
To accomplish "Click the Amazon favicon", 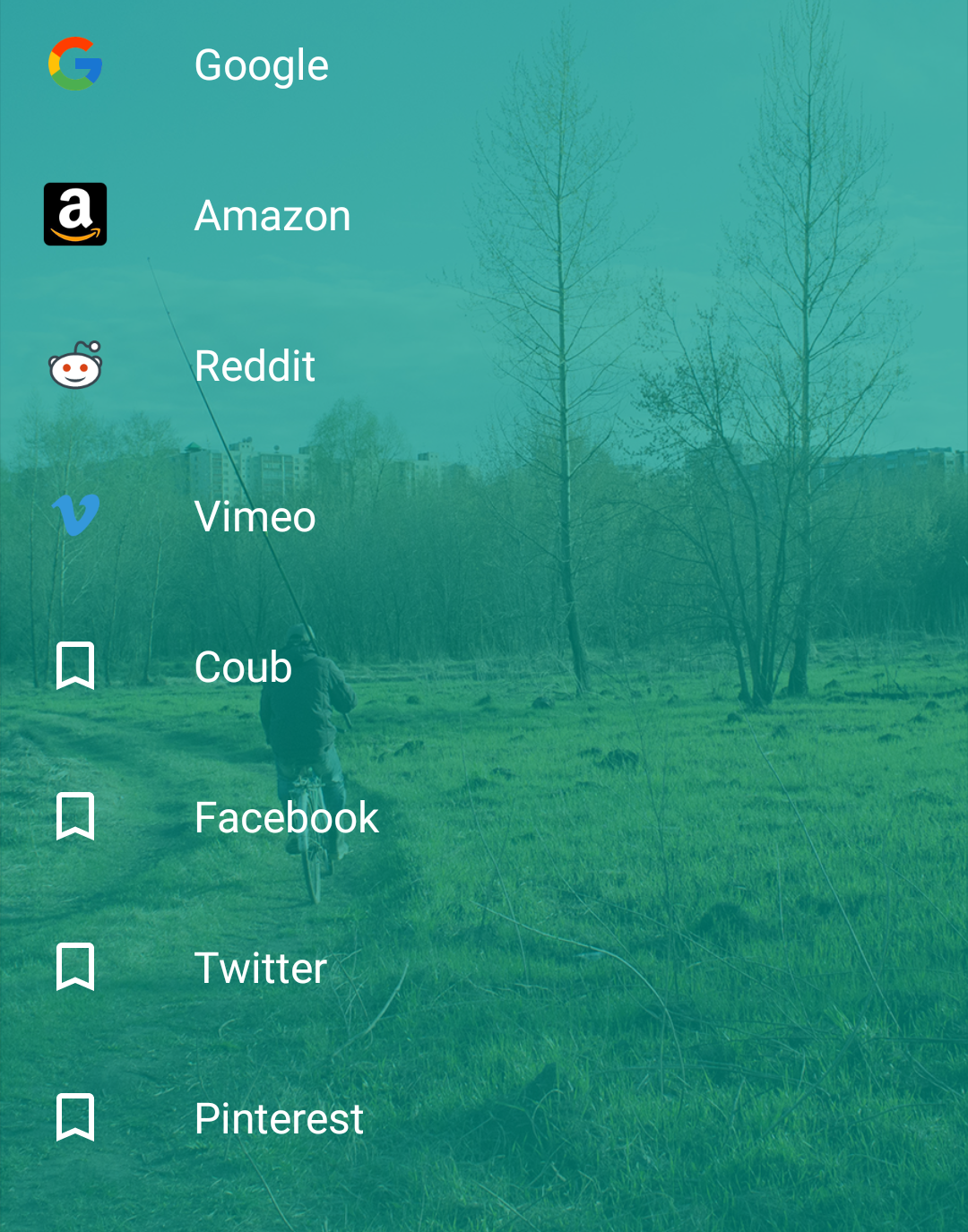I will click(75, 214).
